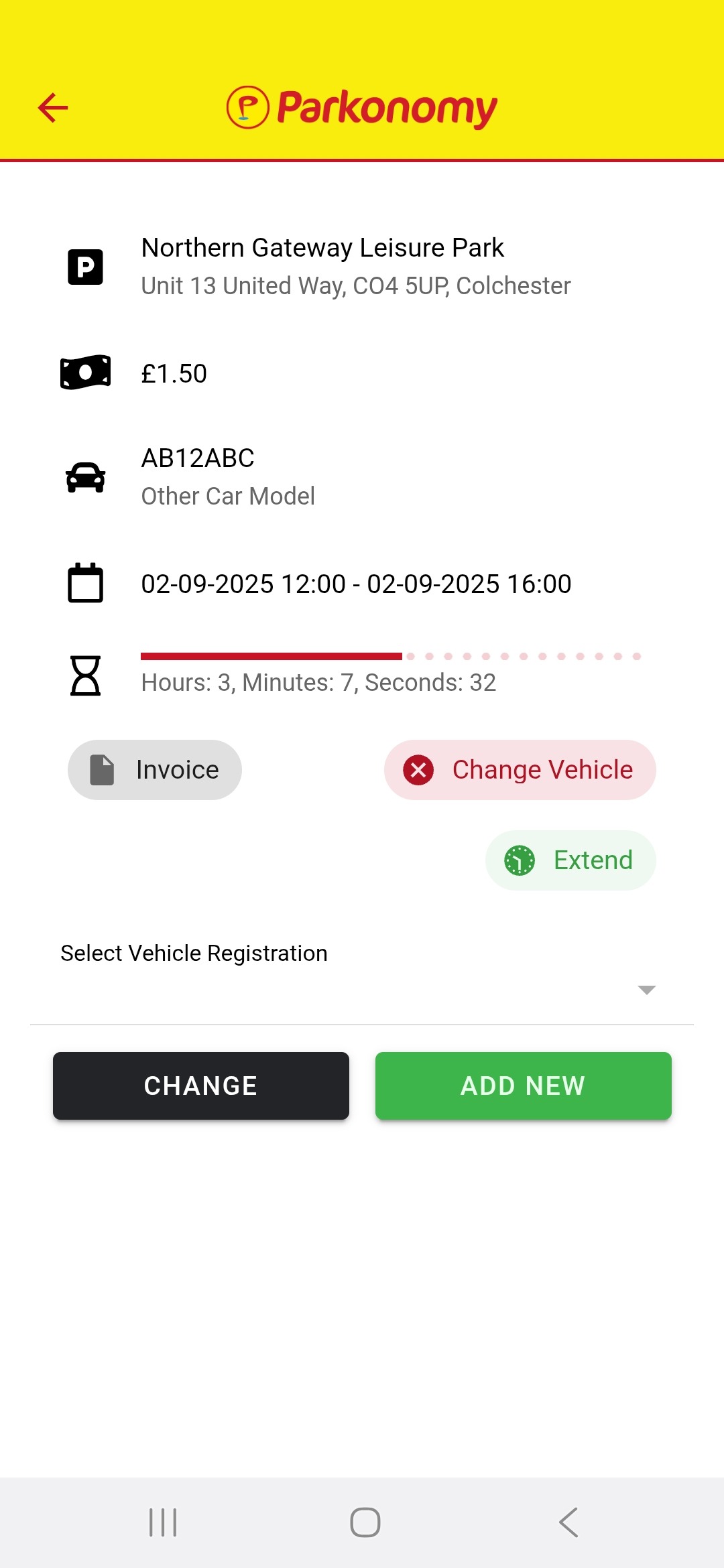Screen dimensions: 724x1568
Task: Tap the Change Vehicle chip
Action: tap(520, 770)
